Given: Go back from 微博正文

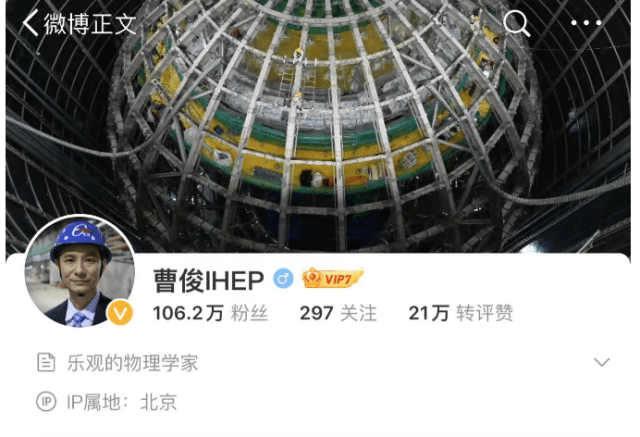Looking at the screenshot, I should (30, 23).
